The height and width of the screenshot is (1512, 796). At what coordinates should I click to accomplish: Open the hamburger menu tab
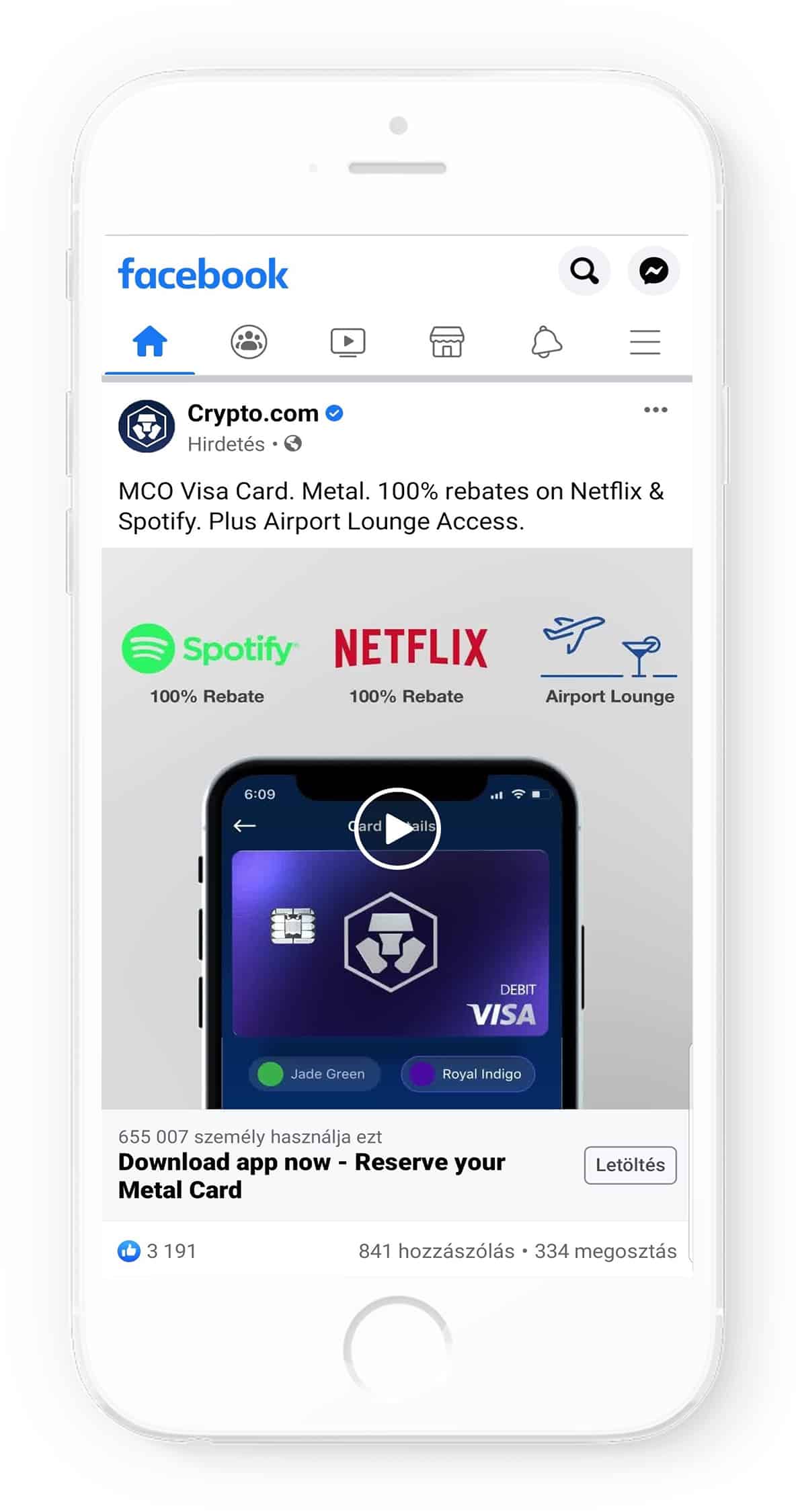[x=644, y=342]
